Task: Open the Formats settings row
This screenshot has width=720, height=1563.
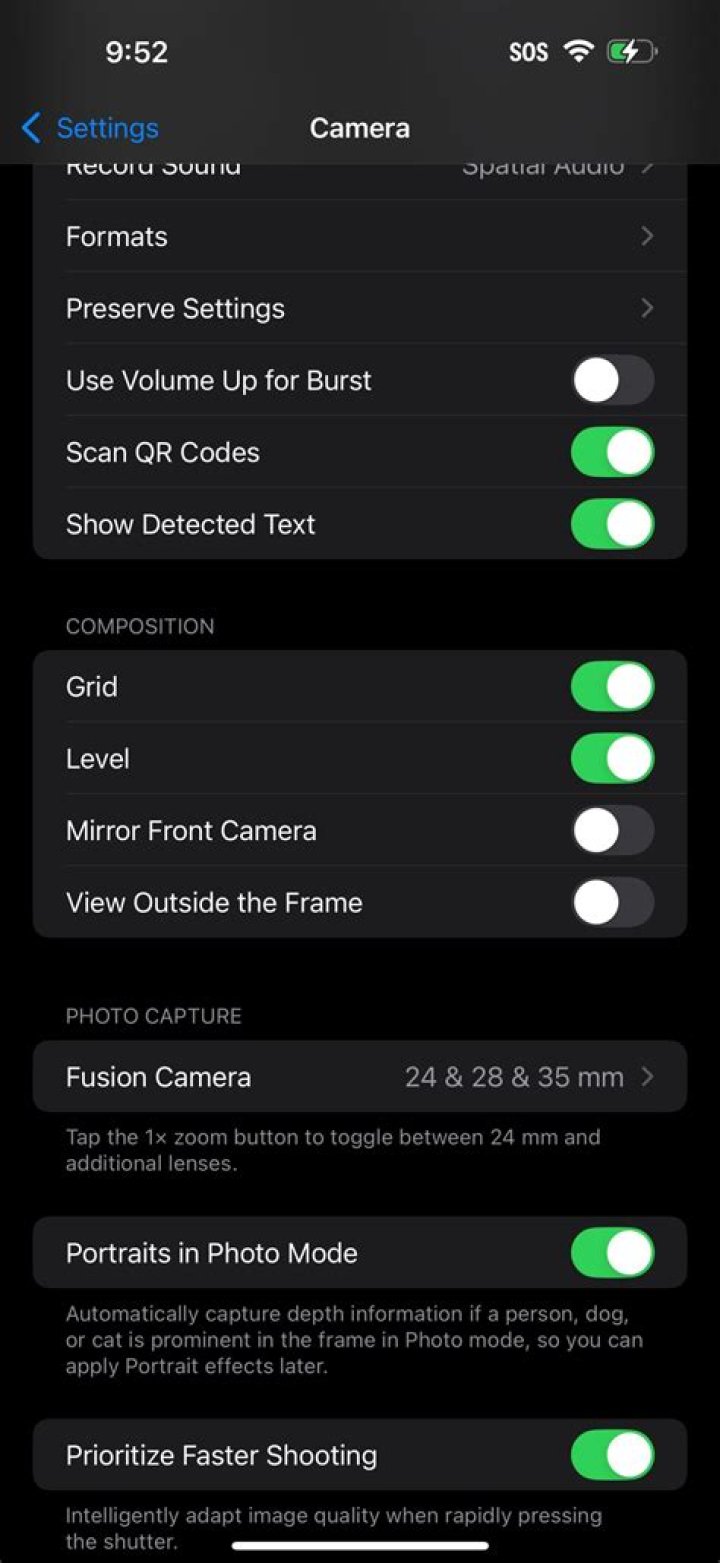Action: point(360,237)
